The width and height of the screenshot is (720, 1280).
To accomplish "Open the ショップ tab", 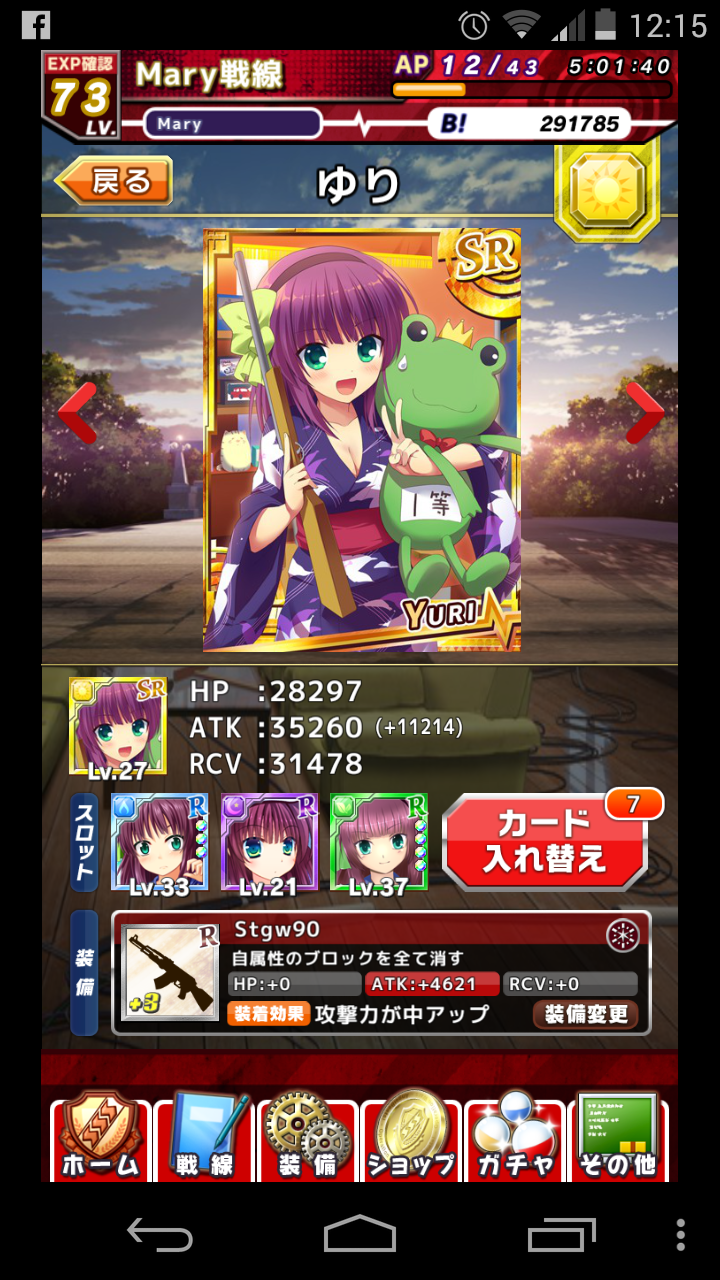I will tap(411, 1137).
